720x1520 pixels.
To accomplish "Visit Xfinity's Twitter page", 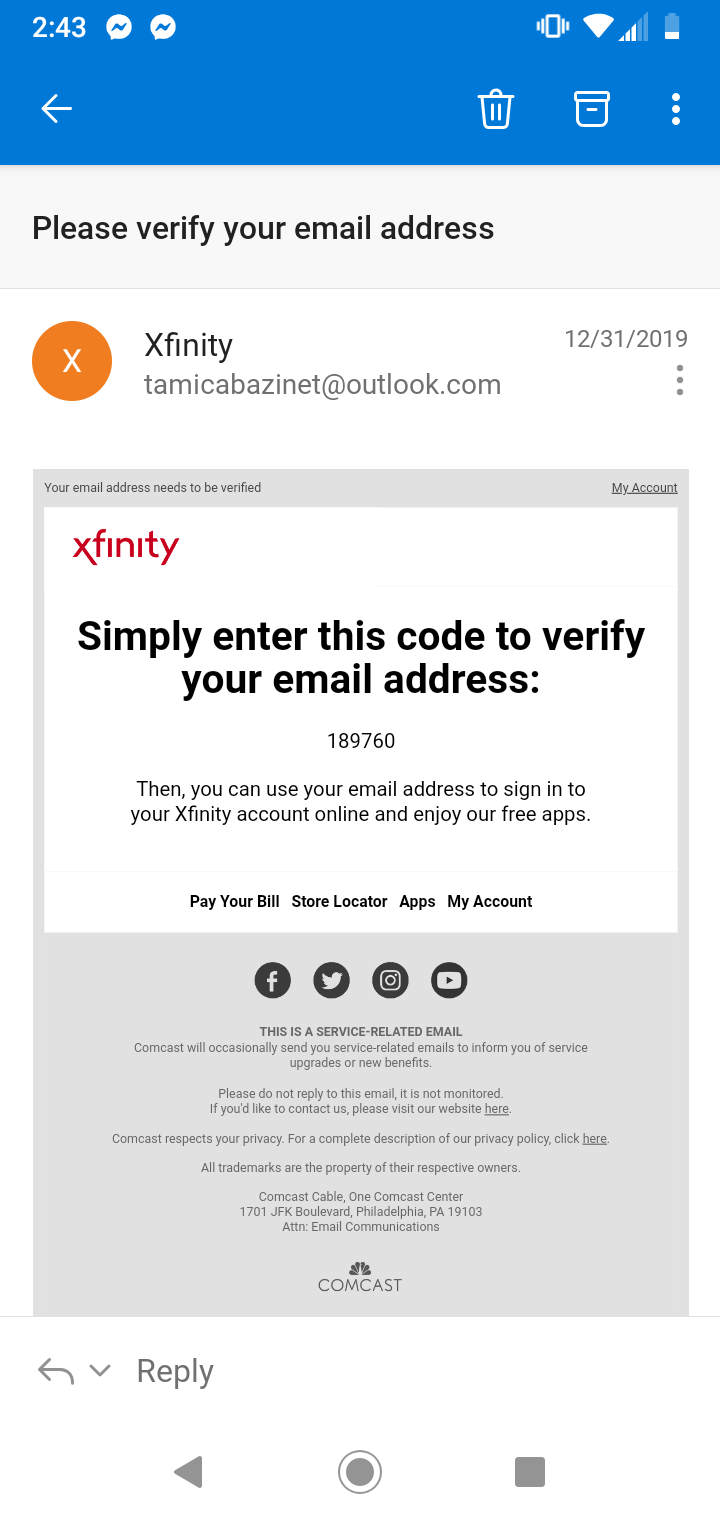I will coord(331,980).
